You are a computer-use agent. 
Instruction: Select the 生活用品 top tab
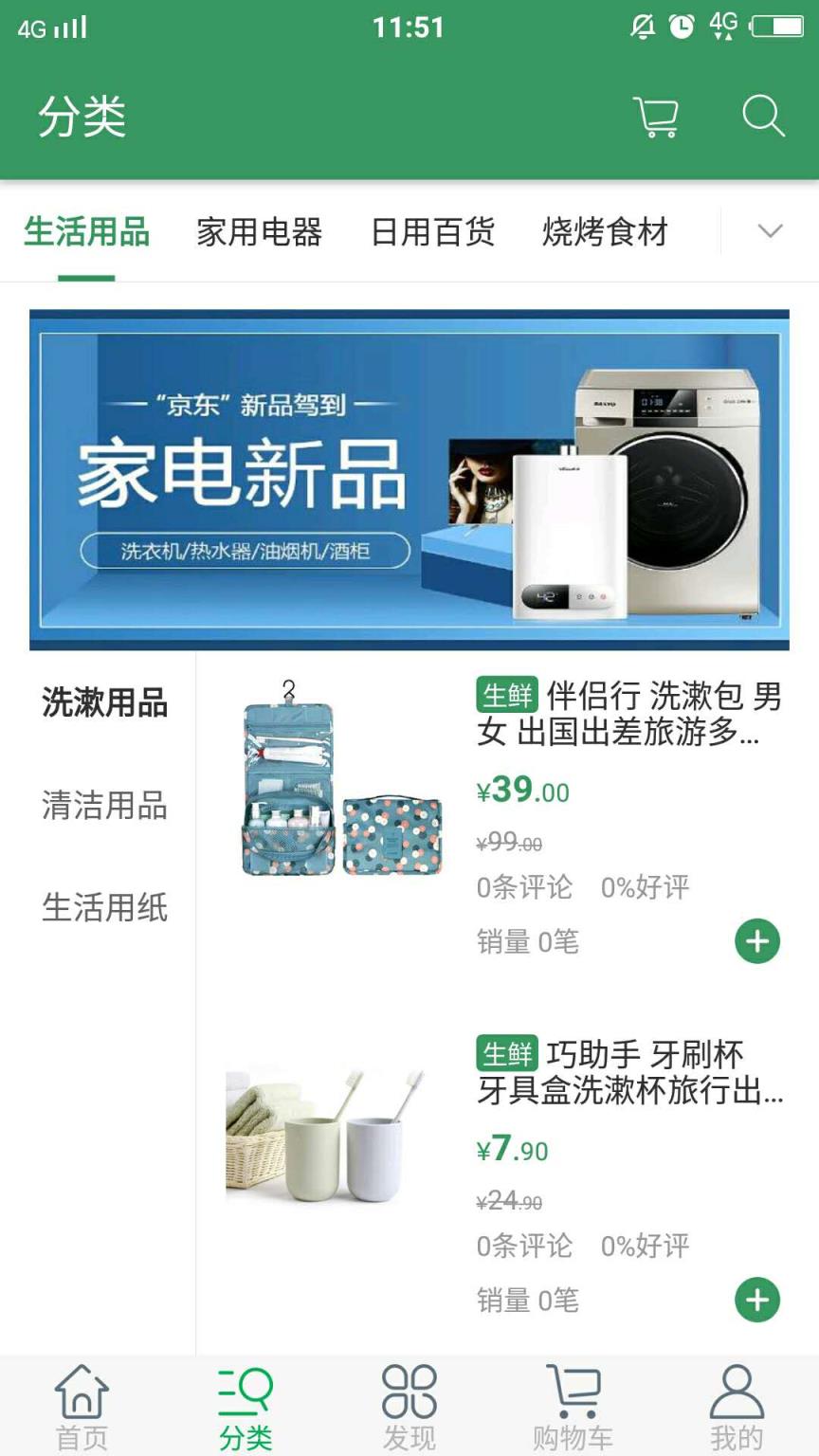click(86, 232)
